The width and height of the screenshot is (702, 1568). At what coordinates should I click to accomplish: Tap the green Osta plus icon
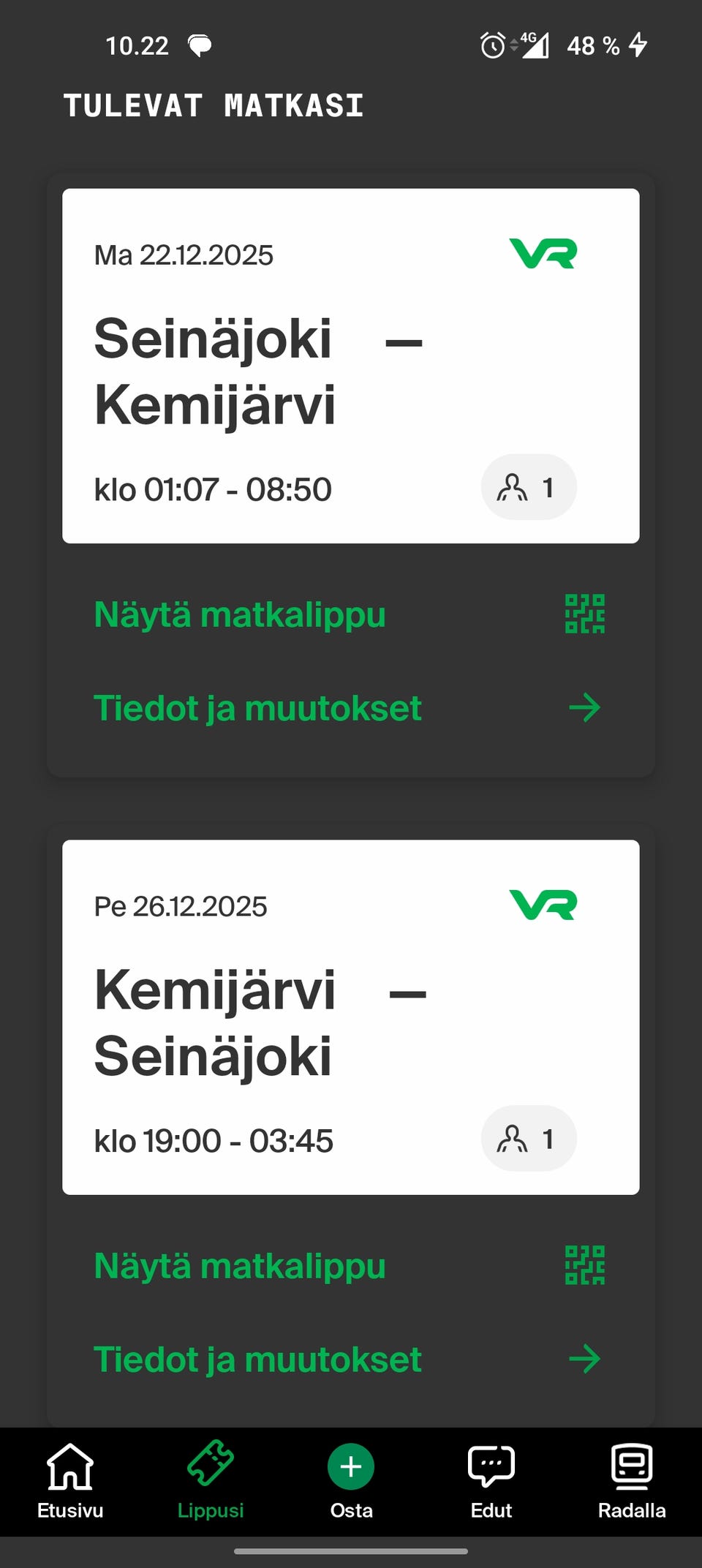(350, 1466)
